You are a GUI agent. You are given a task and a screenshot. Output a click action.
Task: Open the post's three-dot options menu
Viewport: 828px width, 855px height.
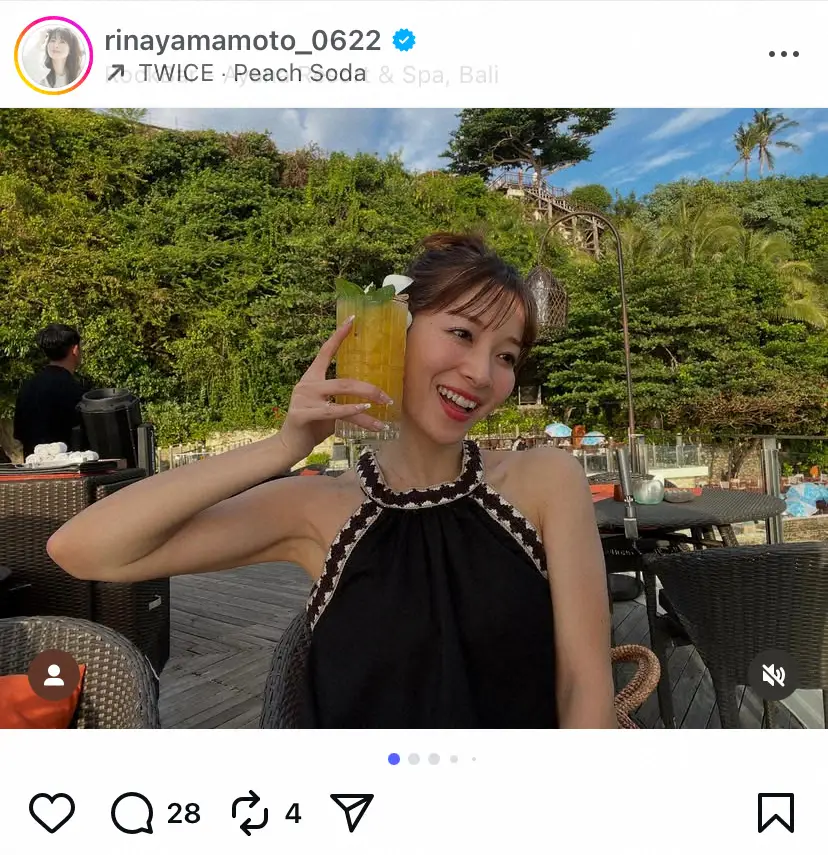pyautogui.click(x=783, y=54)
